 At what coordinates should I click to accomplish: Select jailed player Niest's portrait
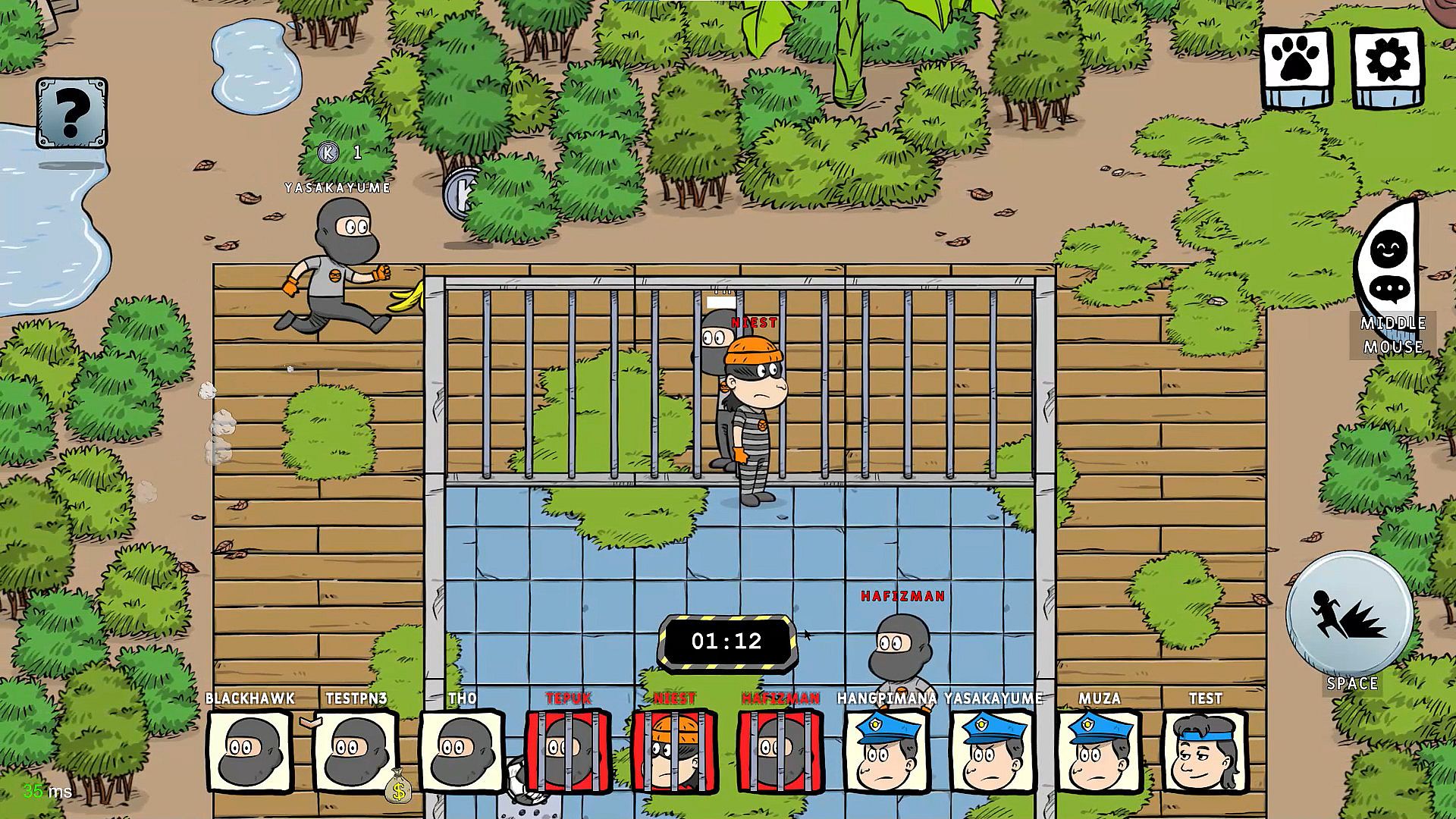[x=674, y=751]
